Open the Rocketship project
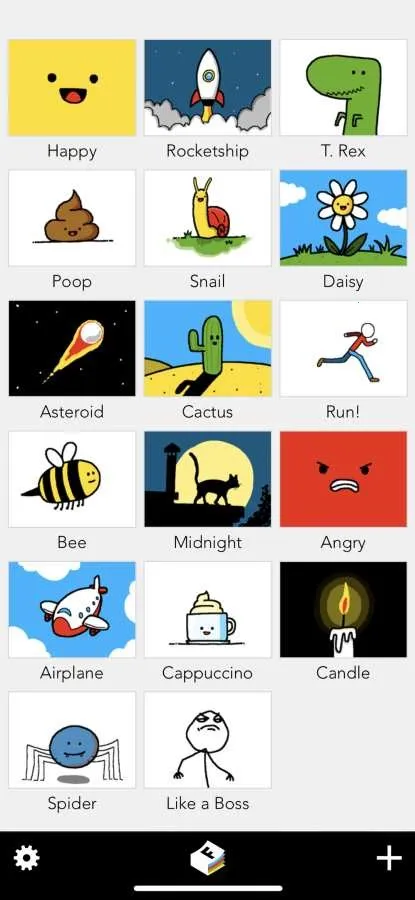 point(208,88)
